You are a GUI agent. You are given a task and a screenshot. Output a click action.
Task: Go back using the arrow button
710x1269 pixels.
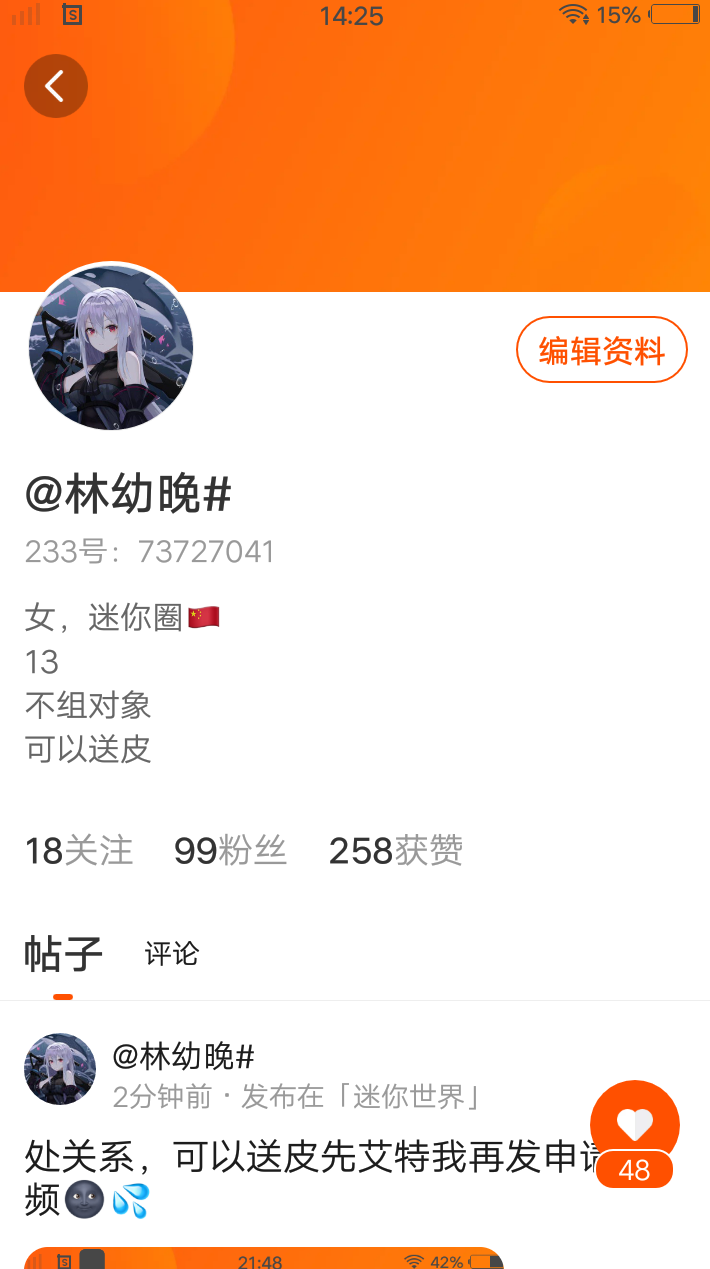click(x=56, y=86)
